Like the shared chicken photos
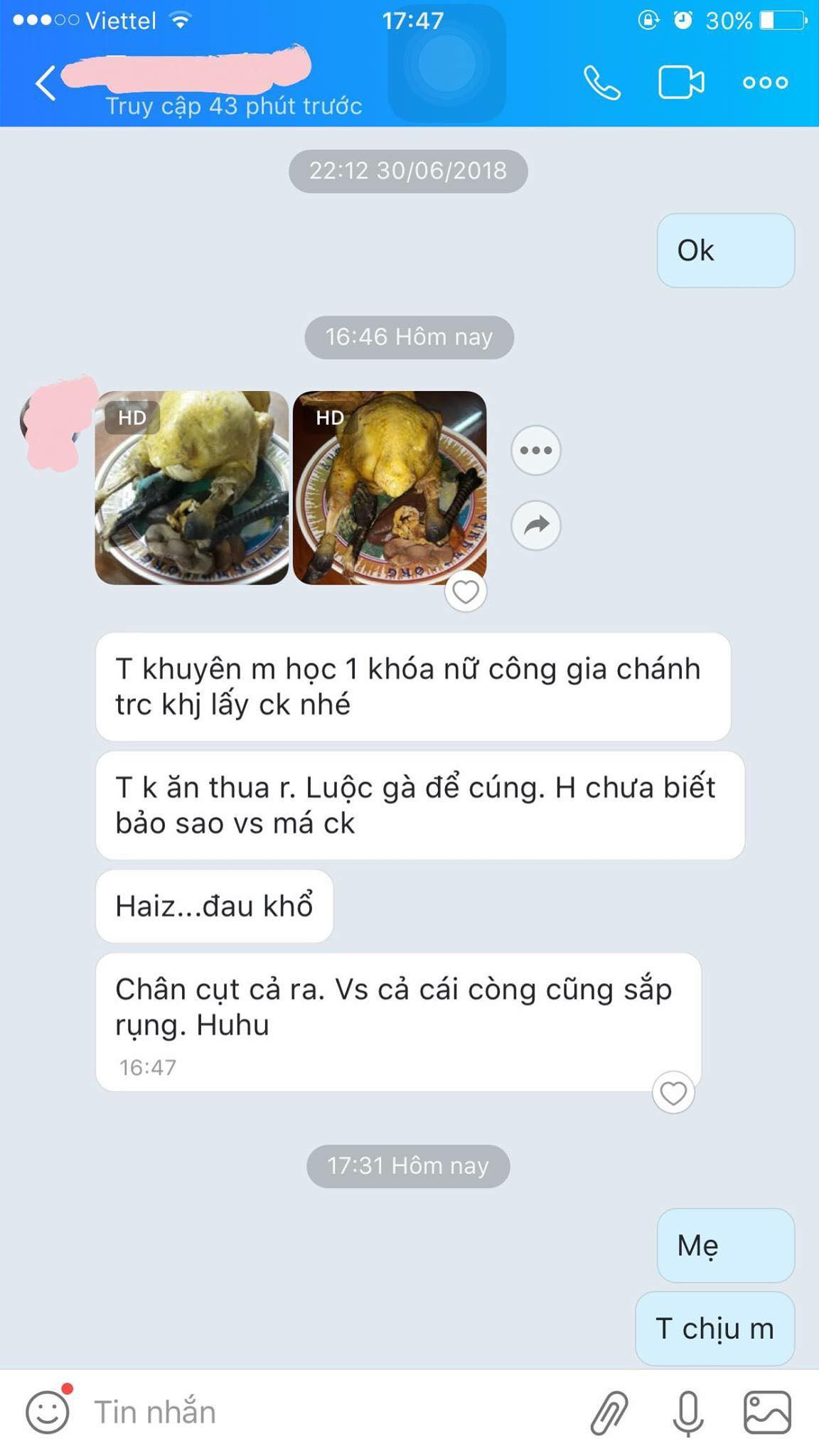Screen dimensions: 819x1456 (466, 591)
